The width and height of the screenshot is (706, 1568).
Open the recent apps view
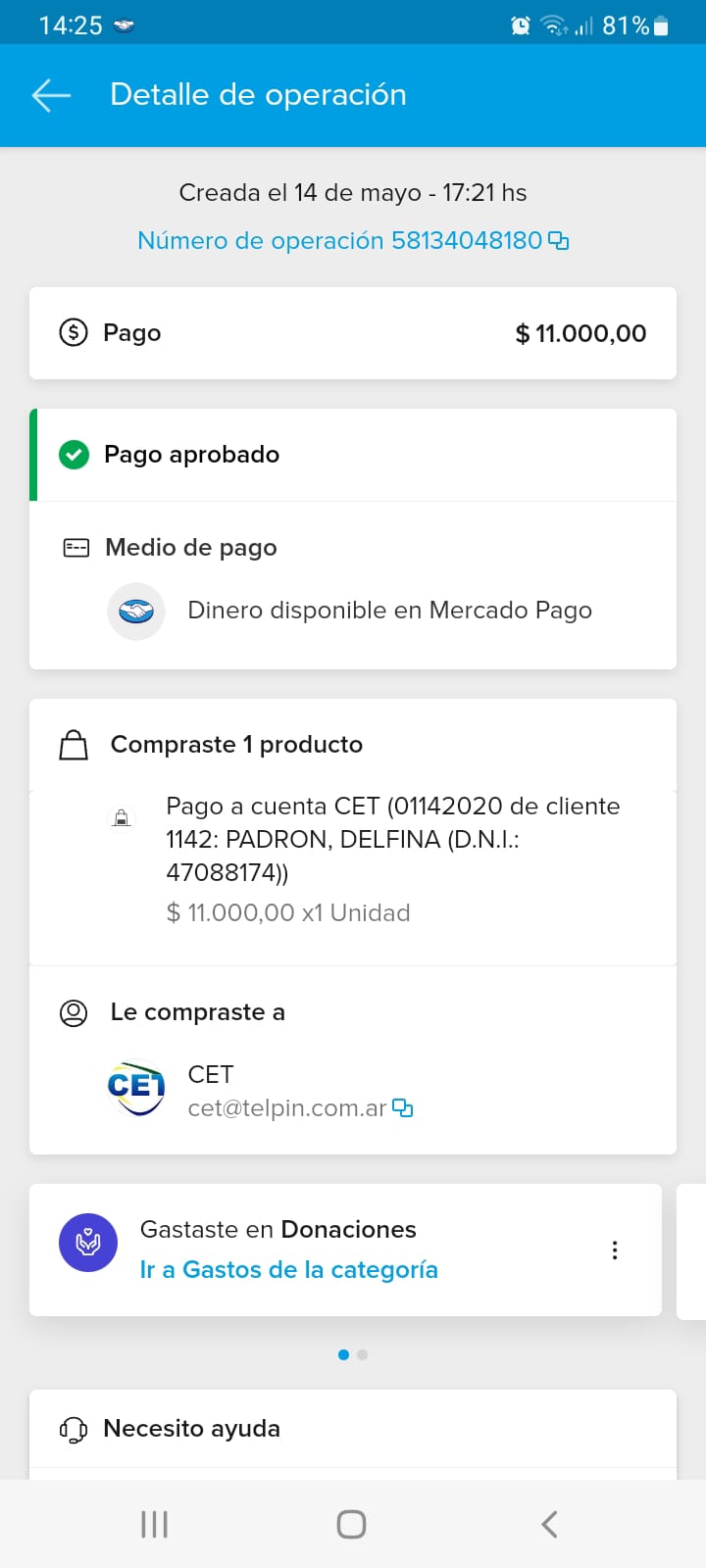click(x=154, y=1524)
